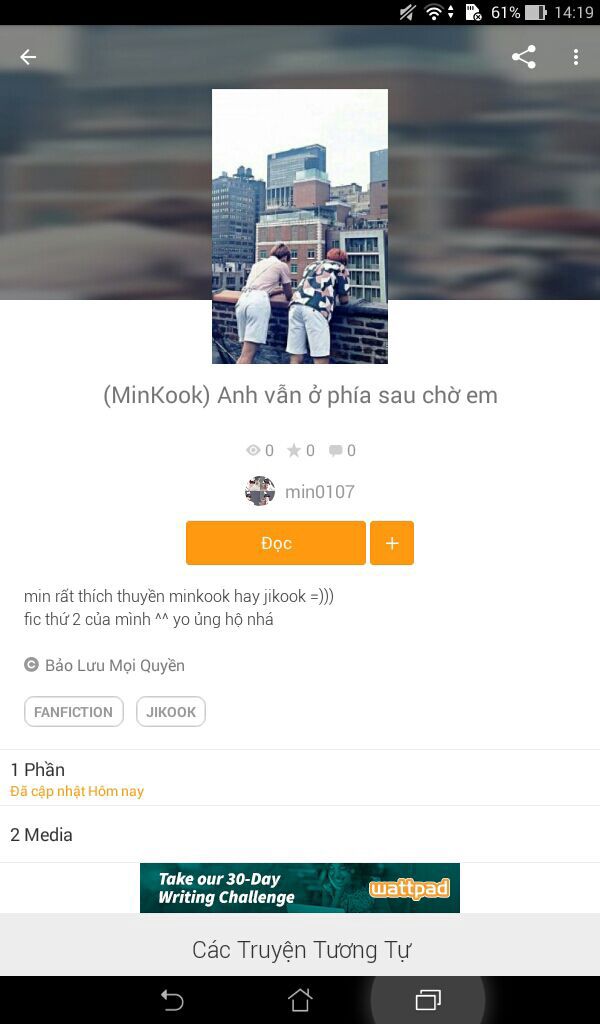The width and height of the screenshot is (600, 1024).
Task: Tap the story cover image
Action: pos(300,226)
